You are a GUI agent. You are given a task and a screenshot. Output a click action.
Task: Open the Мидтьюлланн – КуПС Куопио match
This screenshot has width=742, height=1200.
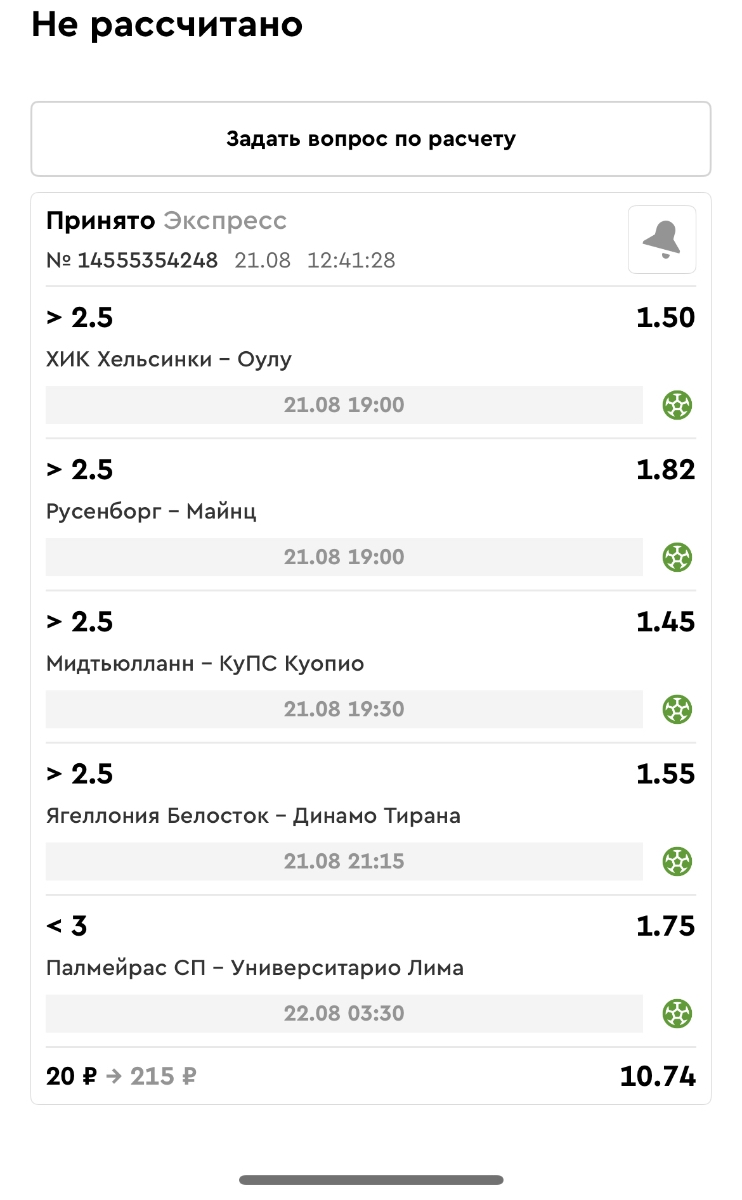point(205,663)
